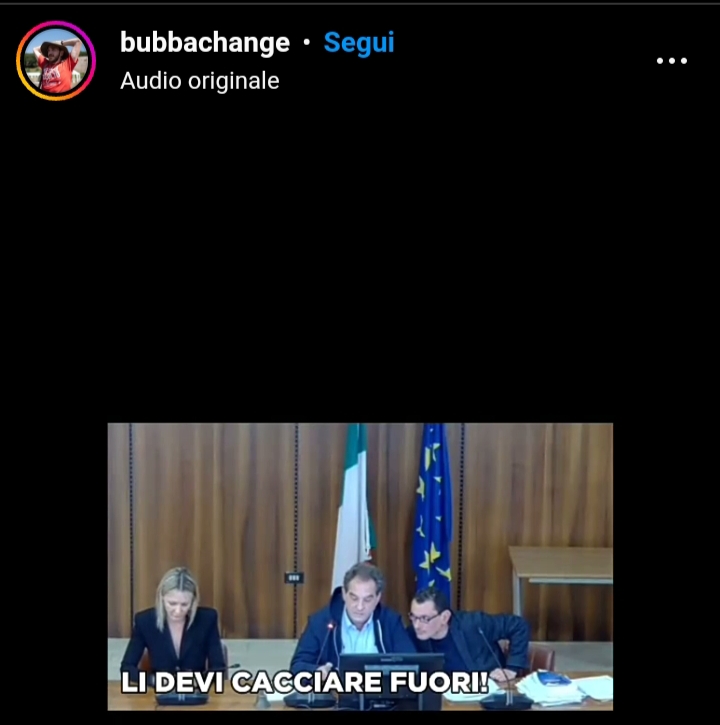
Task: Open the three-dot overflow menu
Action: point(671,61)
